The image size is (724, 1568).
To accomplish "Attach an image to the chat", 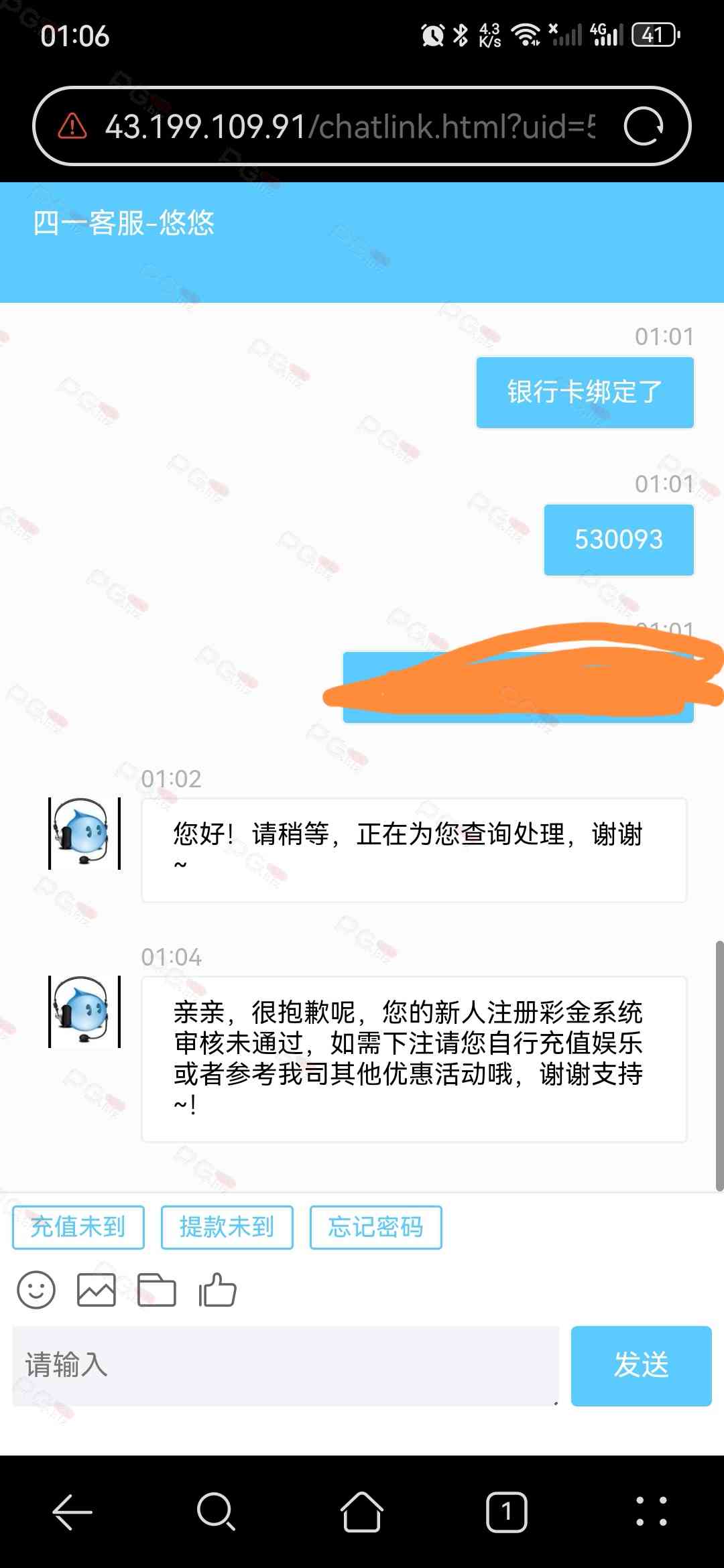I will click(x=97, y=1290).
